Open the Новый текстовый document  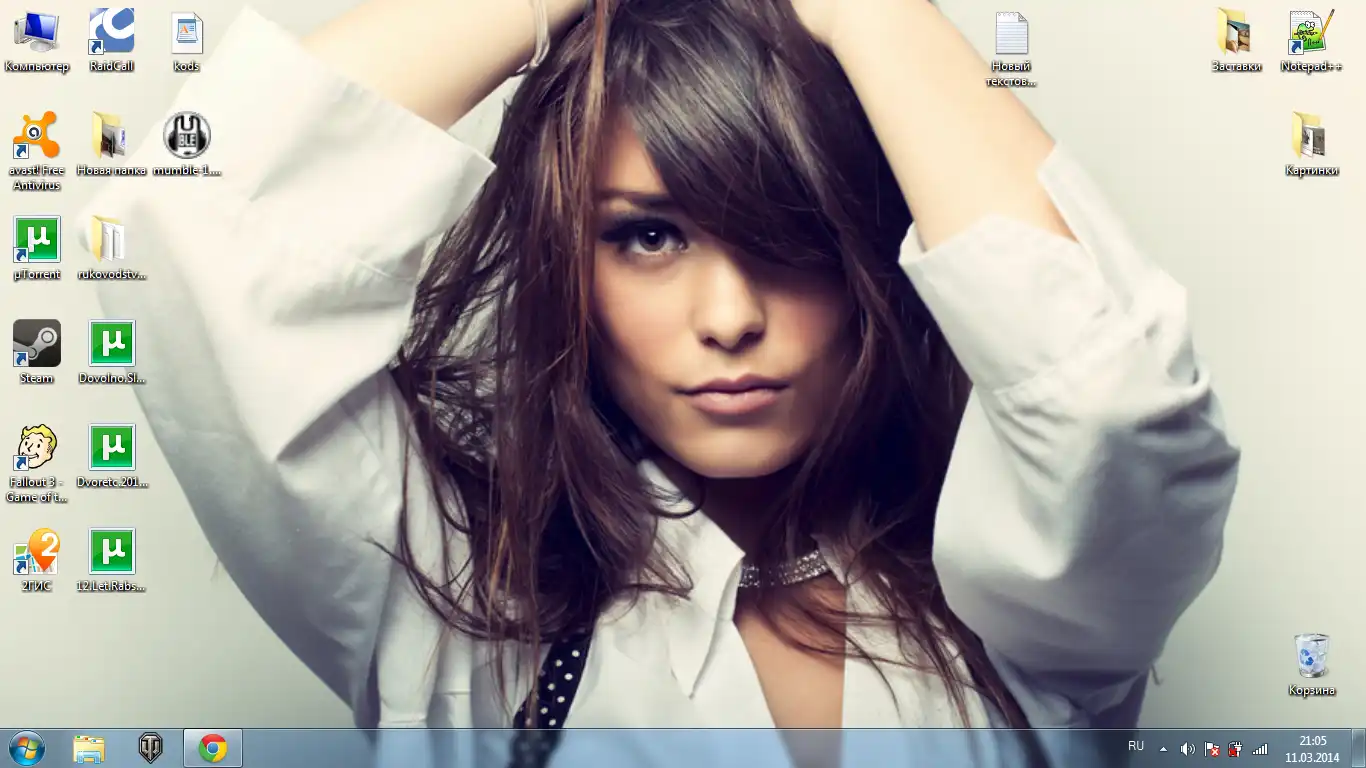[1011, 35]
